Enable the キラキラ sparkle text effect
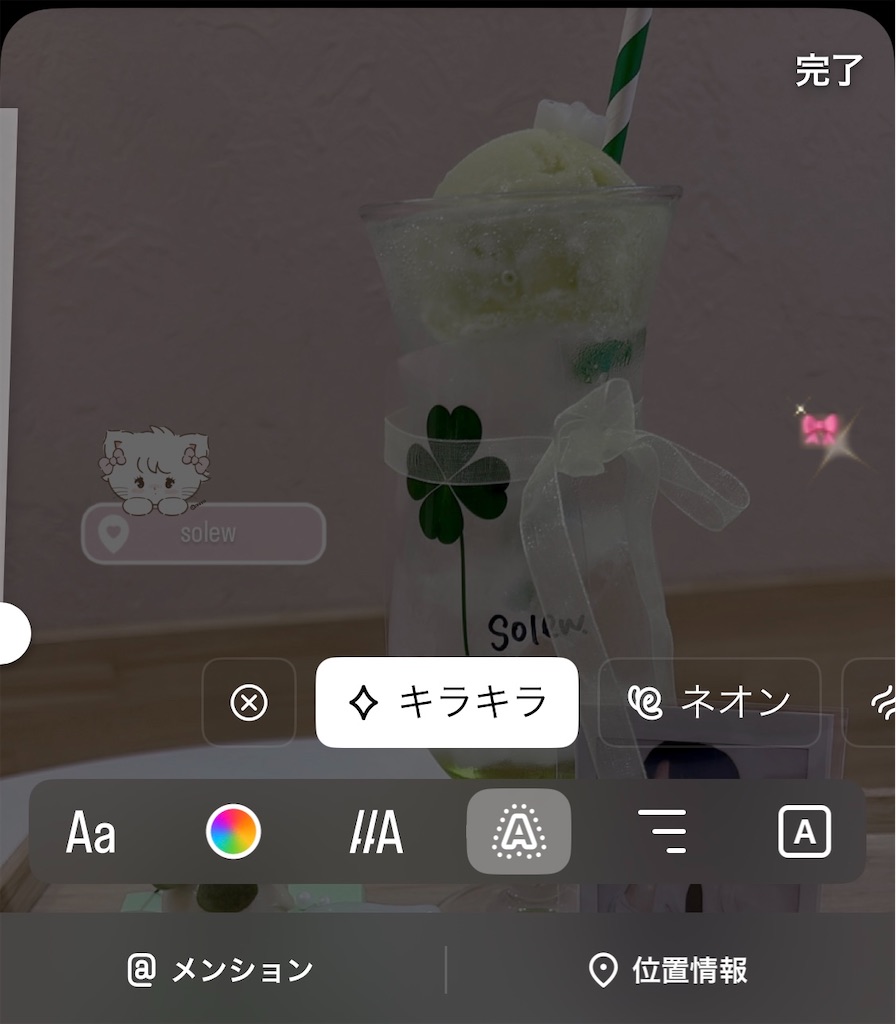Screen dimensions: 896x1024 [x=446, y=702]
